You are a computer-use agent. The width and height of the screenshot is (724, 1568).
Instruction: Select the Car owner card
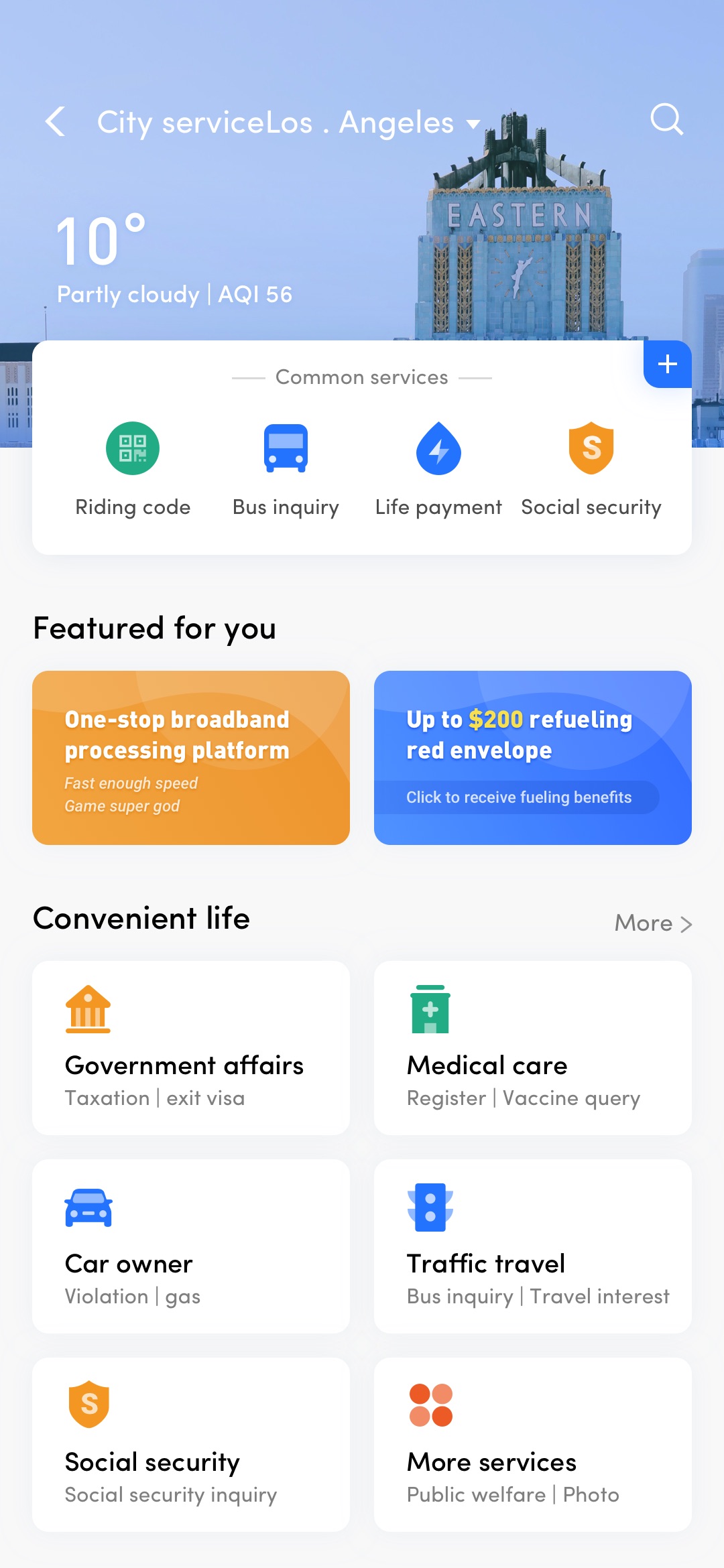[191, 1246]
